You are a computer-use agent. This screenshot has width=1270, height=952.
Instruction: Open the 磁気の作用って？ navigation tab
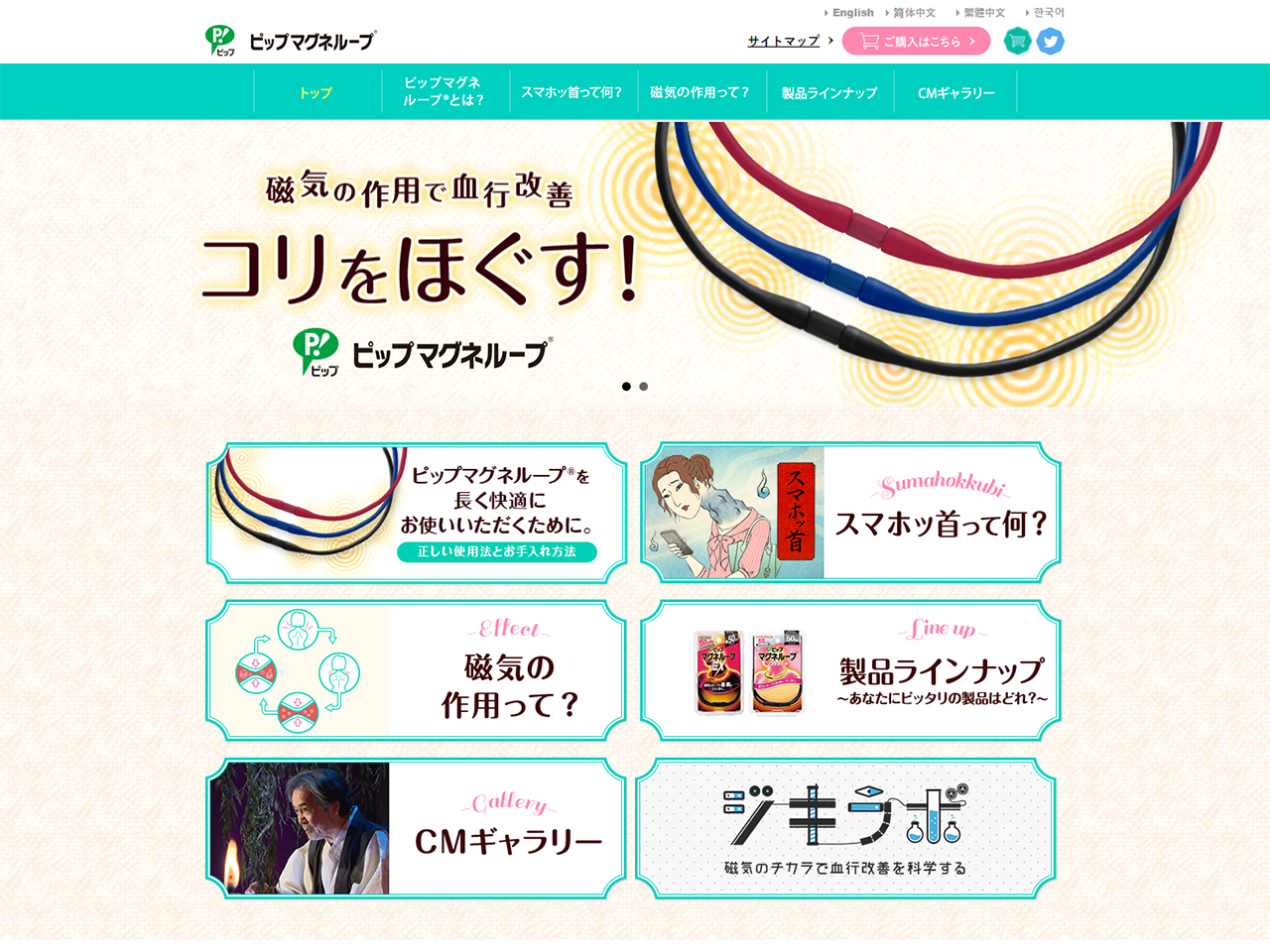[x=699, y=92]
